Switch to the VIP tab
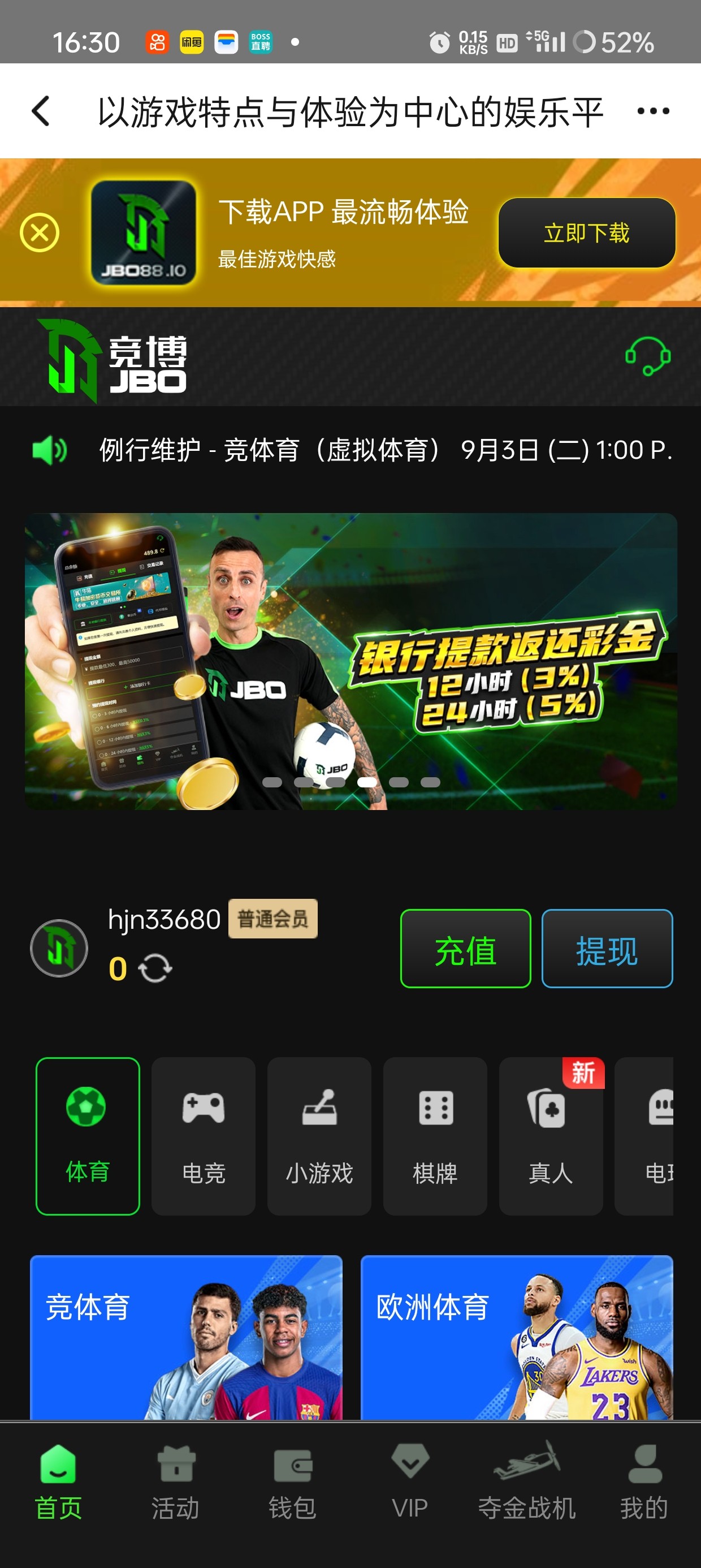701x1568 pixels. (x=409, y=1483)
